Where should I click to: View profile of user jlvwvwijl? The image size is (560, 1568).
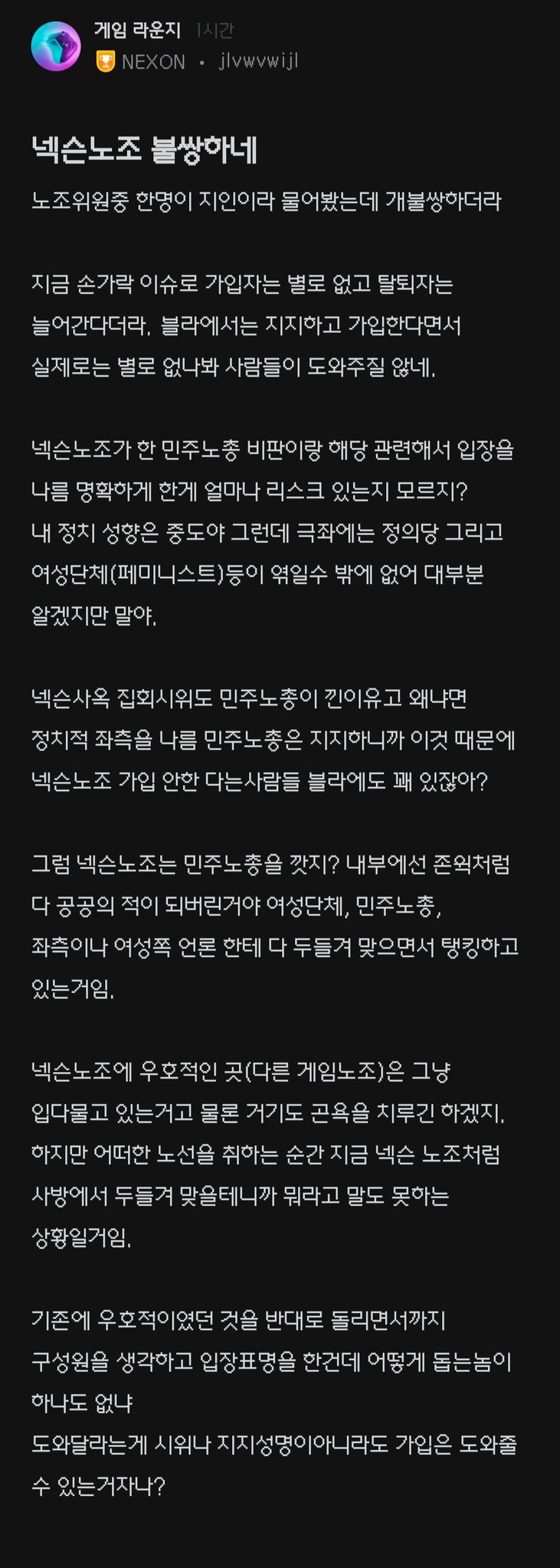258,62
